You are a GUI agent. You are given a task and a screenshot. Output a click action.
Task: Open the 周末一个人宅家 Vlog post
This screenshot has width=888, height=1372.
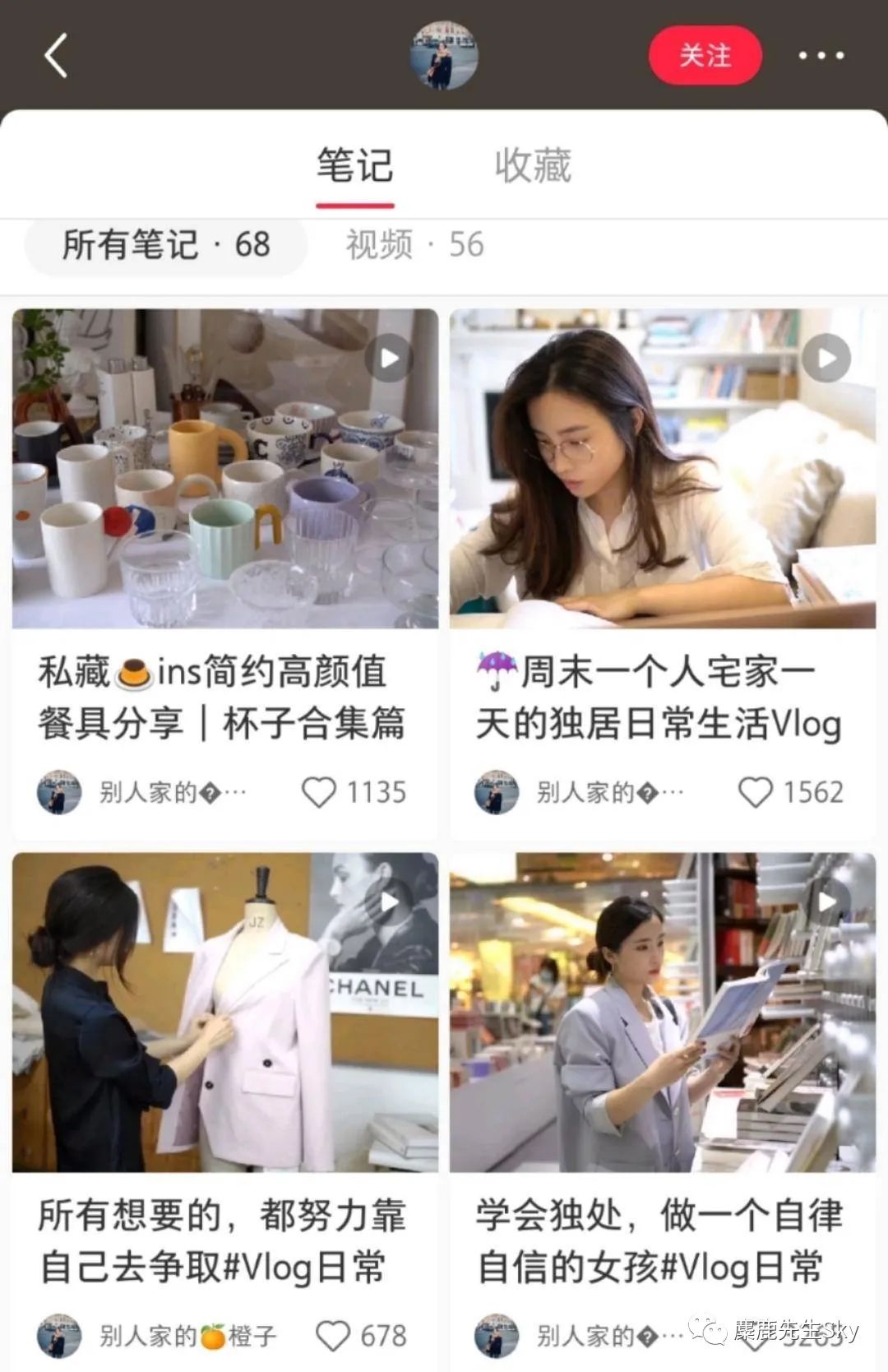tap(662, 469)
